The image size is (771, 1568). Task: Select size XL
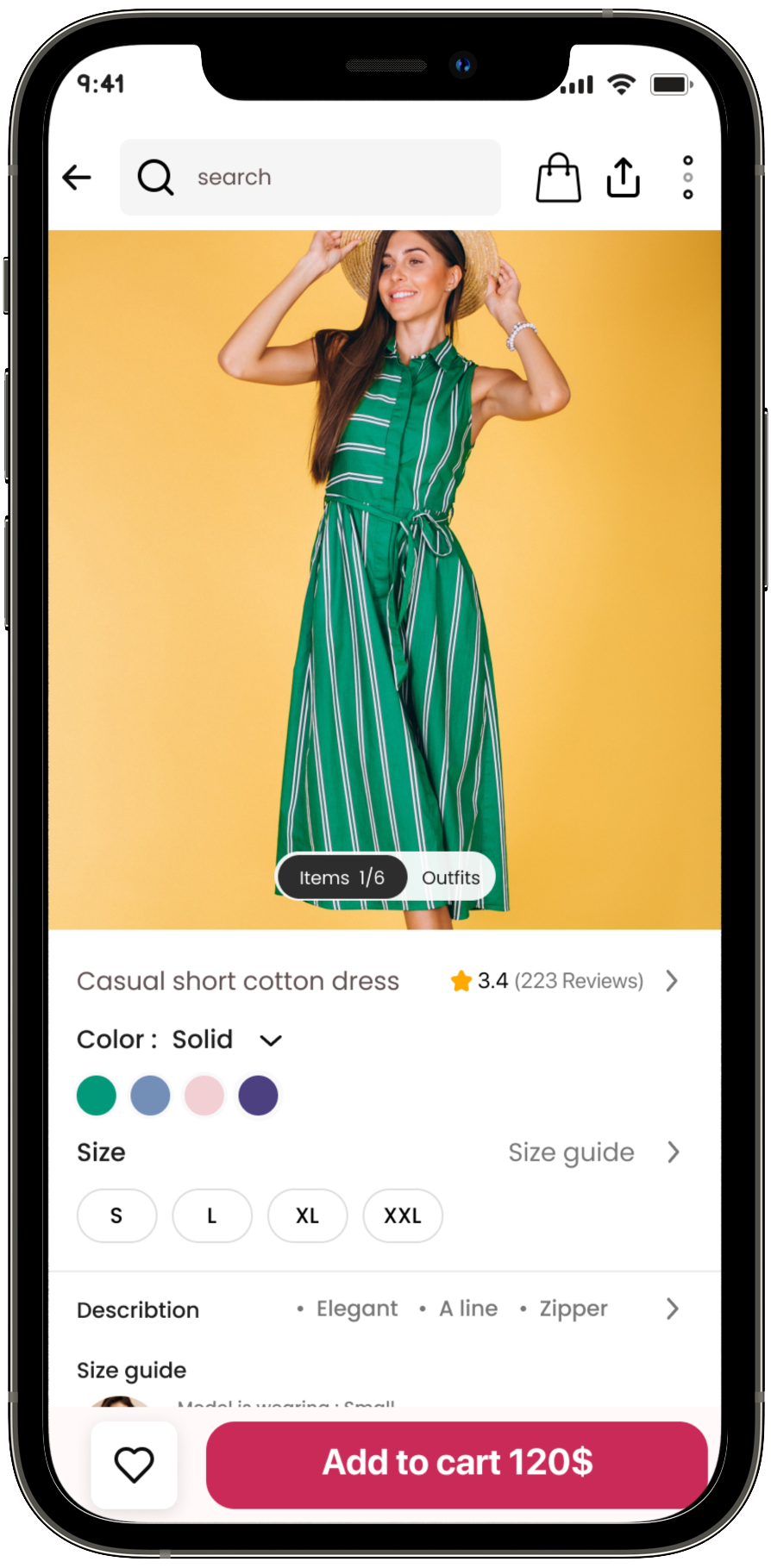307,1215
